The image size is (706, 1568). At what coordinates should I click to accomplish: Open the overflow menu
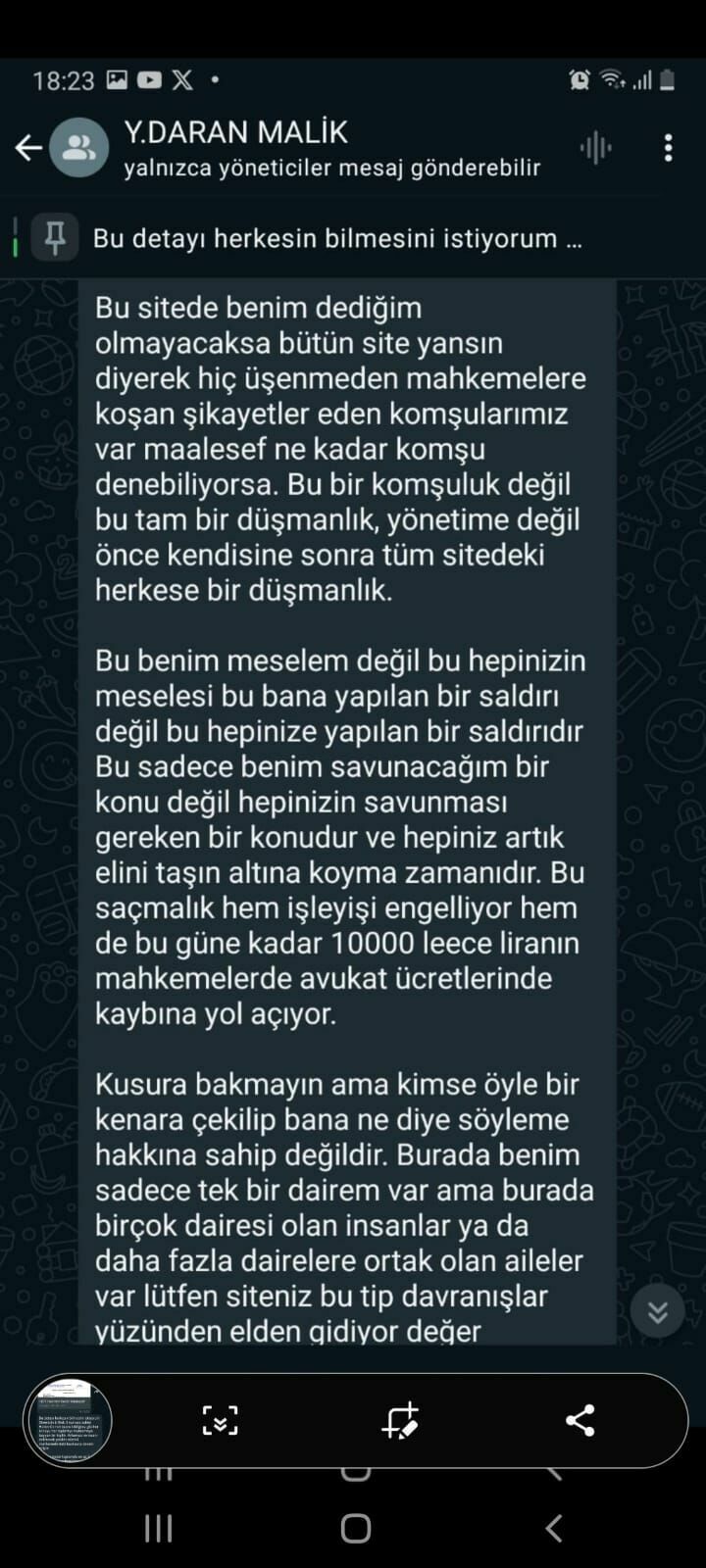pos(668,148)
